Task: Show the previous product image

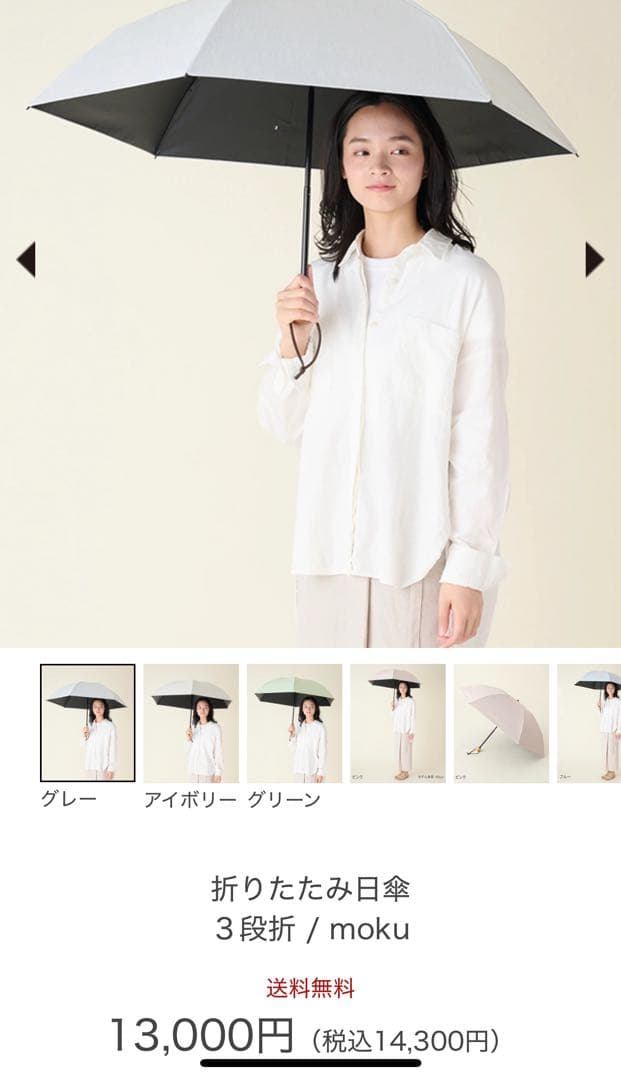Action: point(26,259)
